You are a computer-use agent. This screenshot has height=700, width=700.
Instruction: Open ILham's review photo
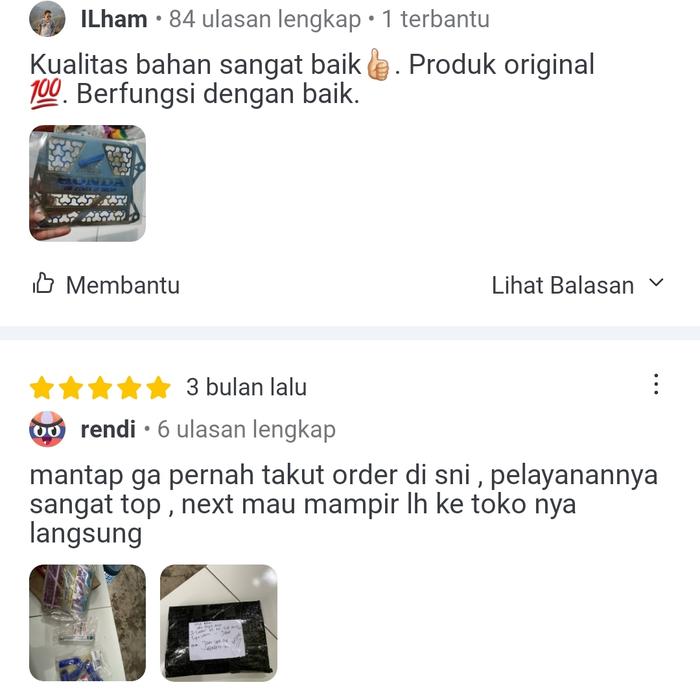pyautogui.click(x=87, y=183)
